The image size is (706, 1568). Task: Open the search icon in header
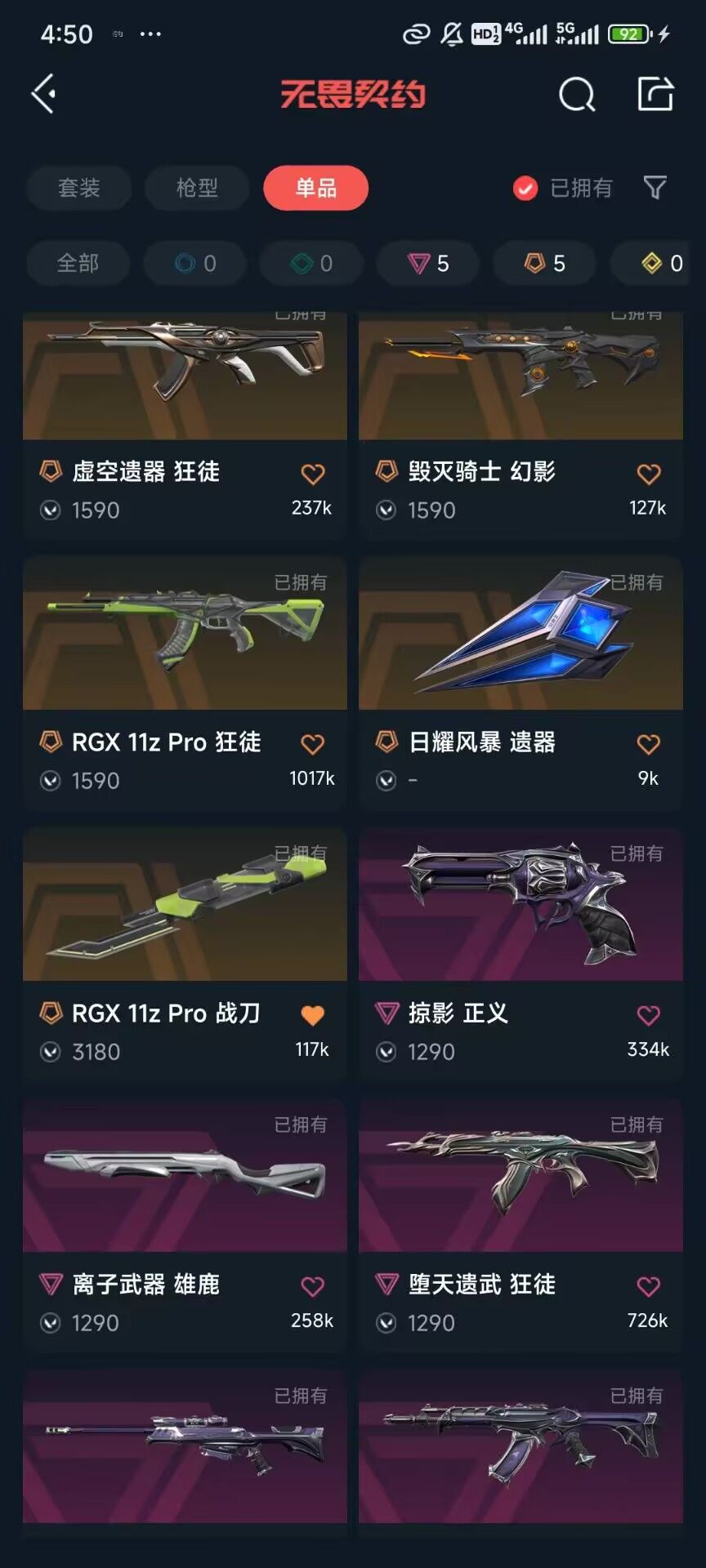pos(576,94)
